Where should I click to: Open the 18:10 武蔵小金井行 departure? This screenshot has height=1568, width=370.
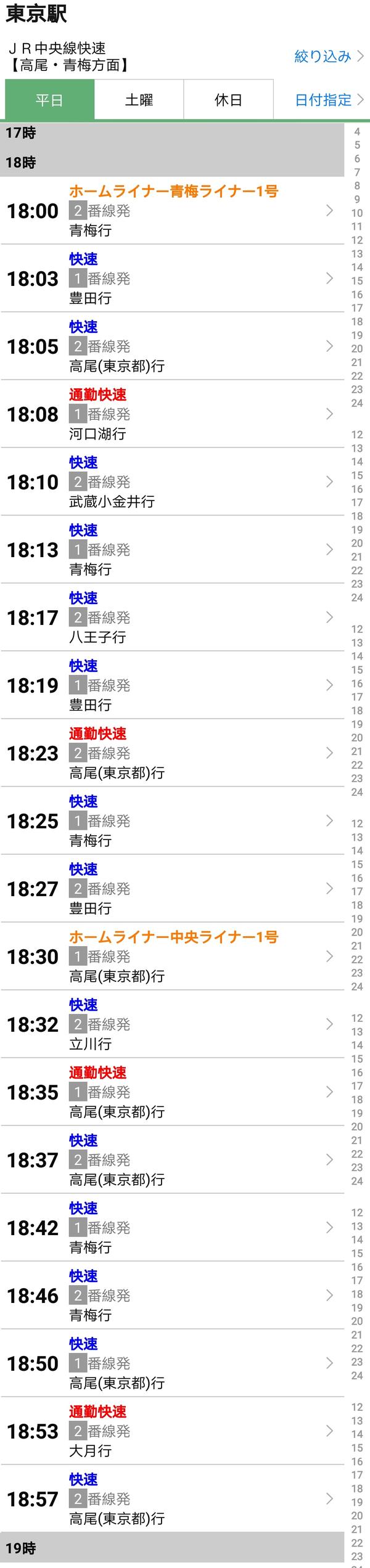pos(171,482)
